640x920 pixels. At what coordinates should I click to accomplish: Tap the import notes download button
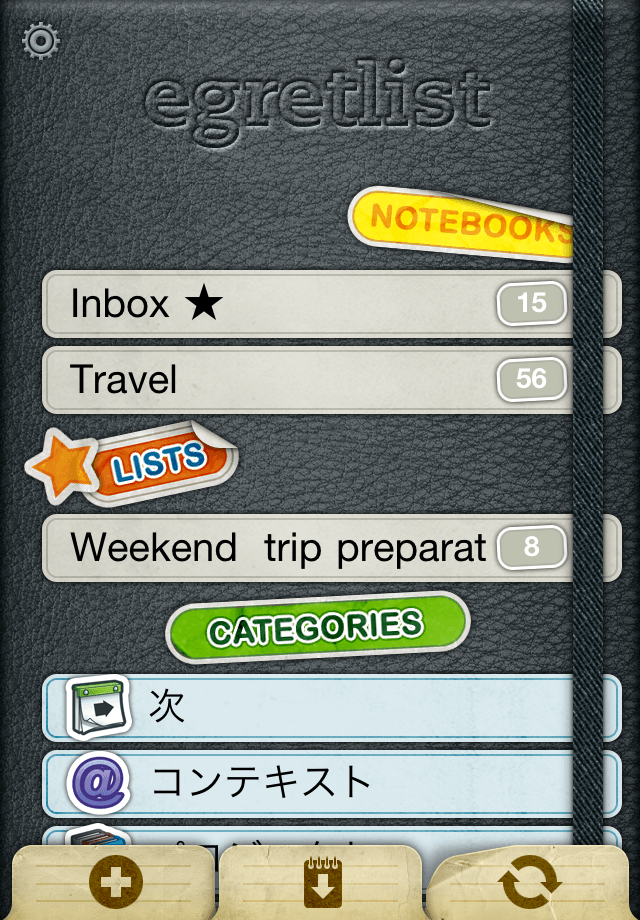coord(322,883)
